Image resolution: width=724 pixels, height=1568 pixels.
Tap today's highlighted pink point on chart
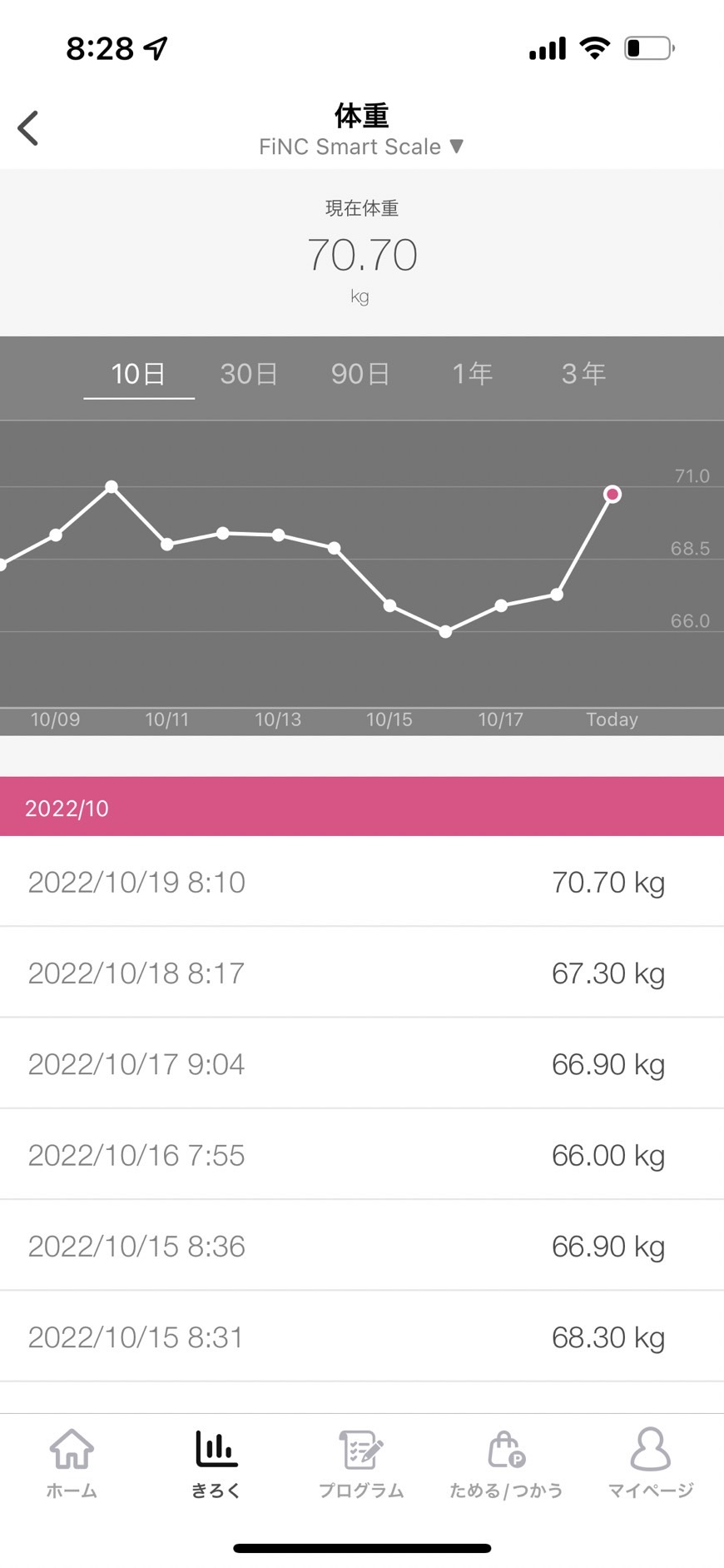coord(612,495)
